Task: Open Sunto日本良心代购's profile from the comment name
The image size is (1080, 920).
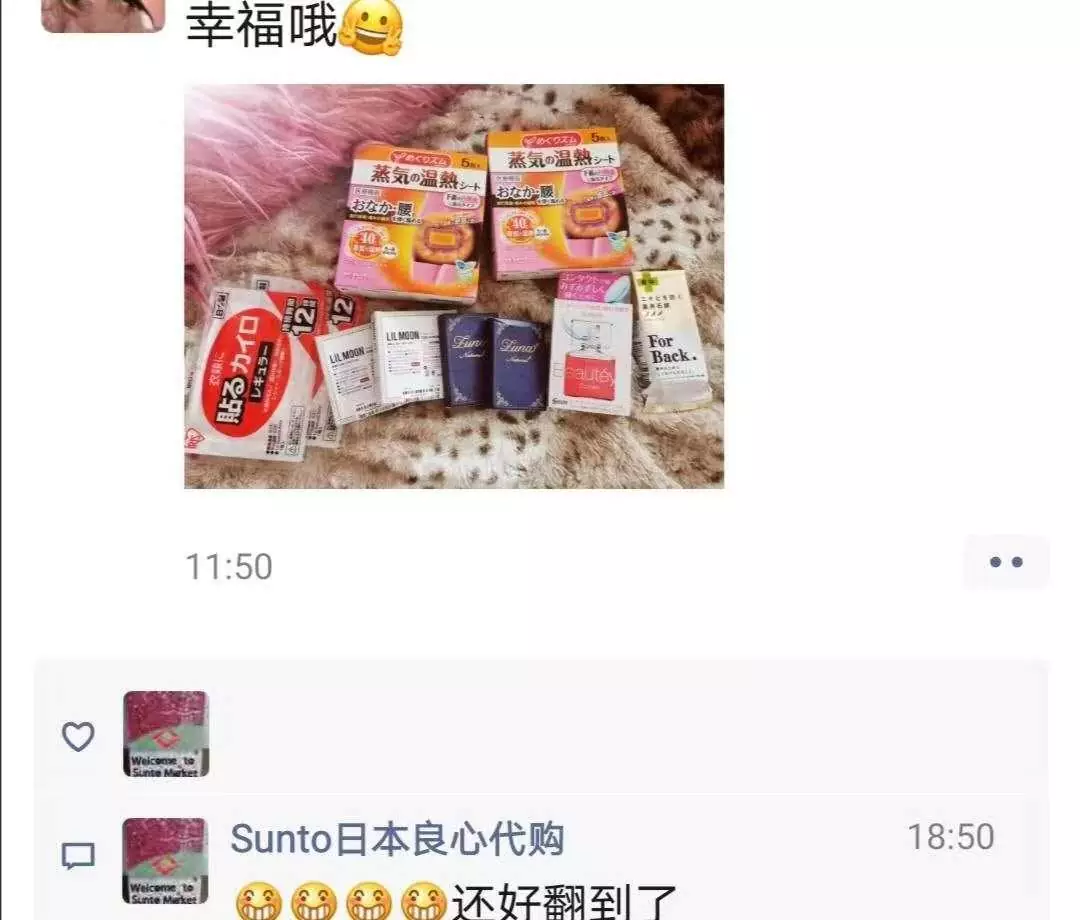Action: click(x=397, y=839)
